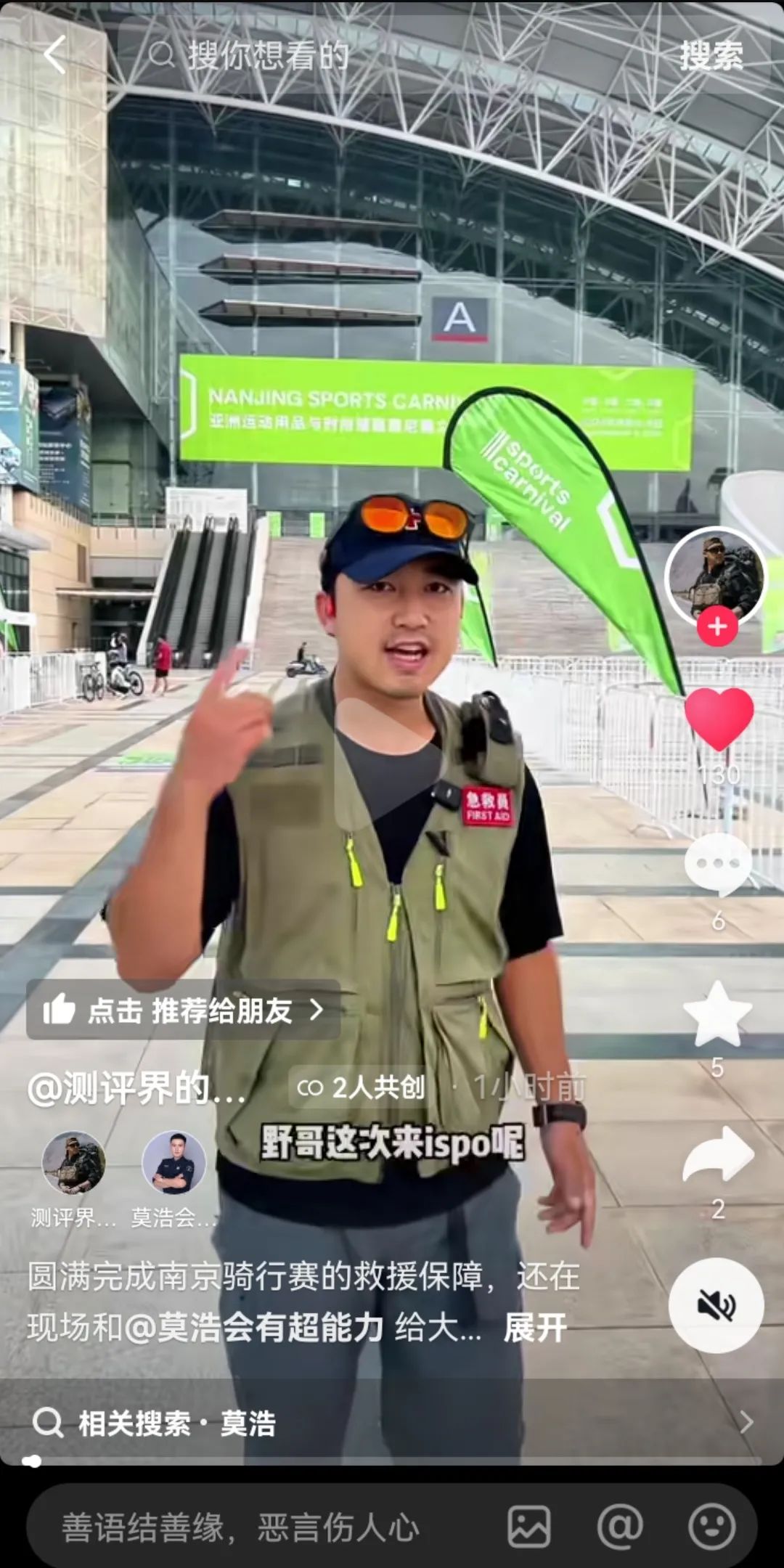The image size is (784, 1568).
Task: Attach an image to the comment
Action: 528,1527
